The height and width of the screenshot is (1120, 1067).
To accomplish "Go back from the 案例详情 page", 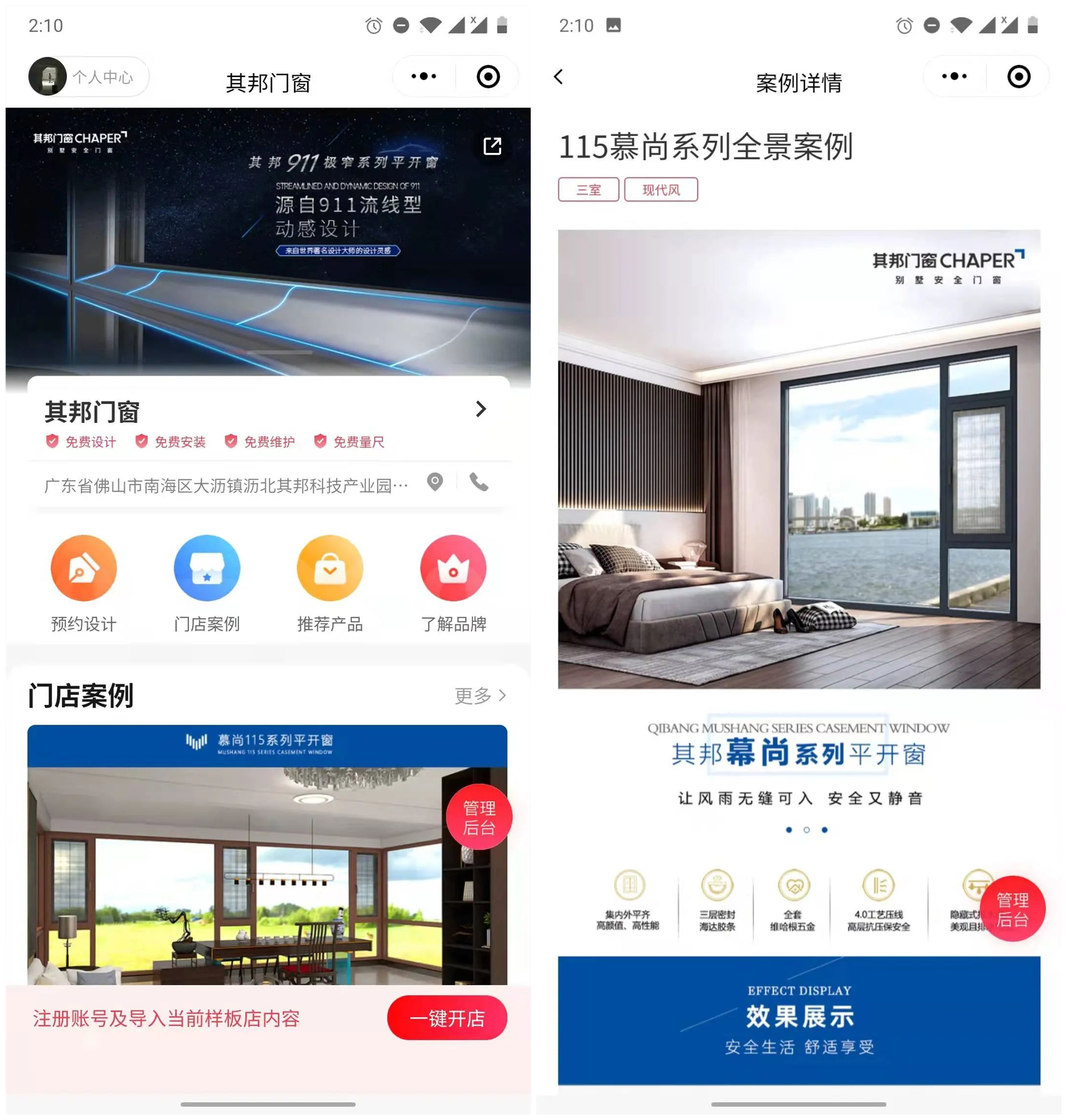I will (x=559, y=77).
